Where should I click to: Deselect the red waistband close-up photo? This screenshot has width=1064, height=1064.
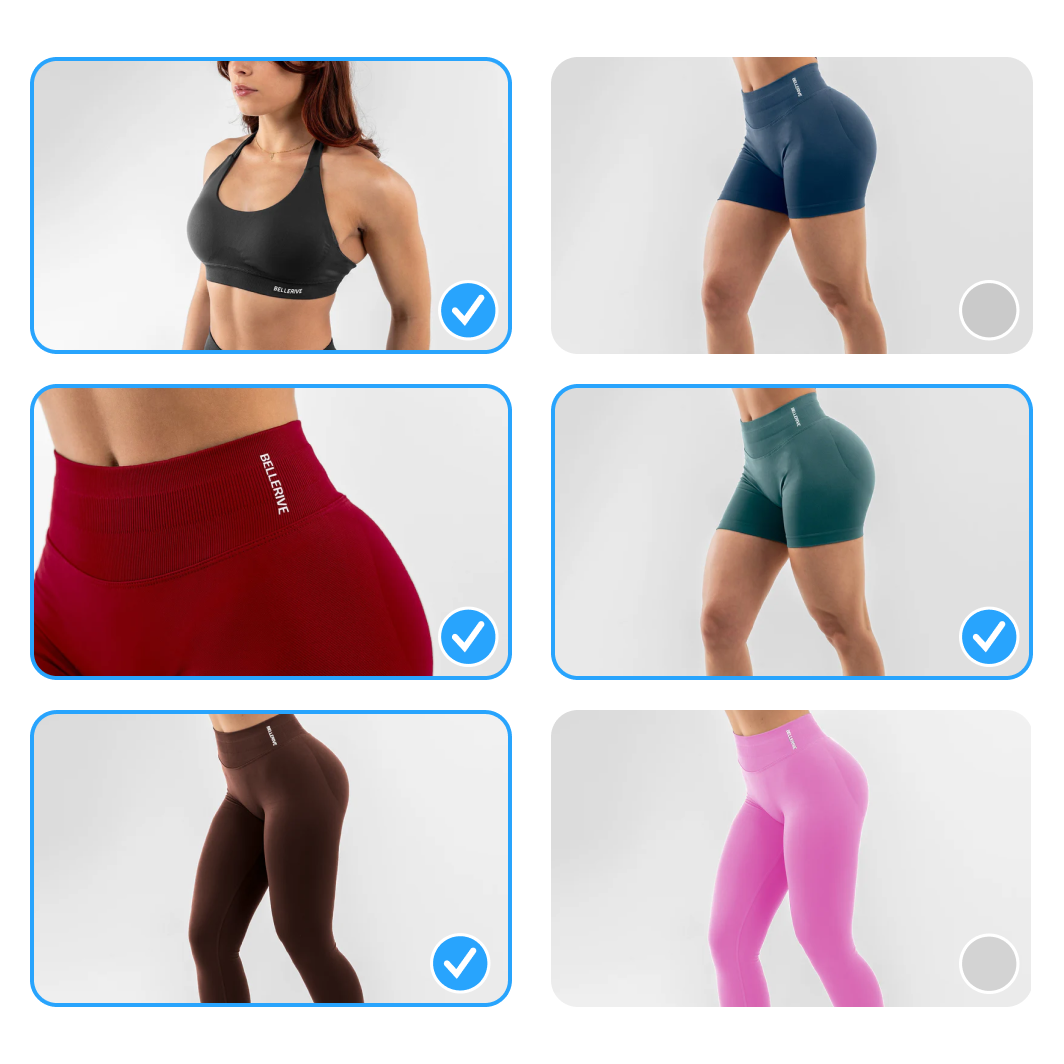pos(468,637)
